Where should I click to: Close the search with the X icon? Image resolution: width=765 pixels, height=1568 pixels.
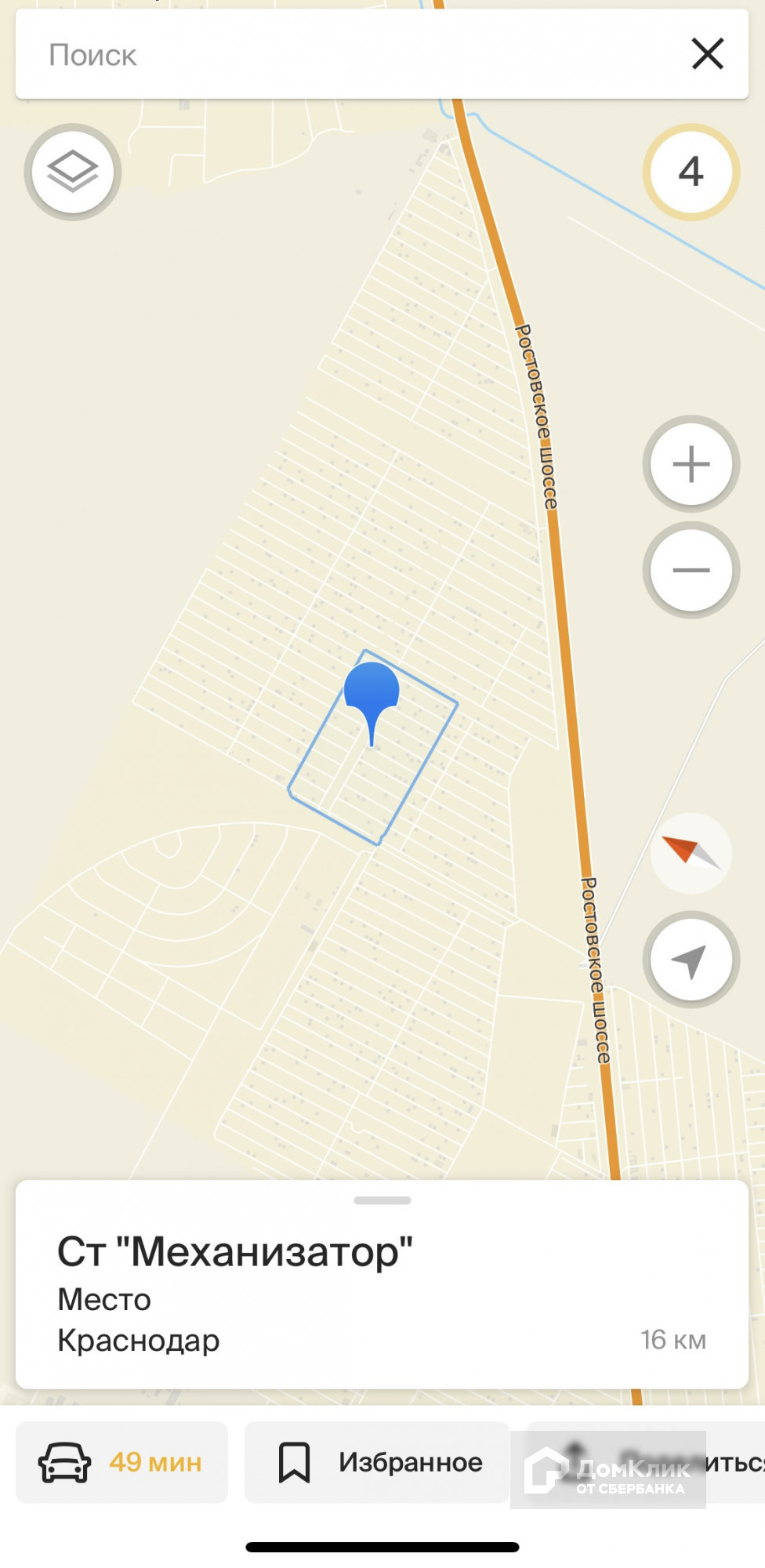(707, 54)
